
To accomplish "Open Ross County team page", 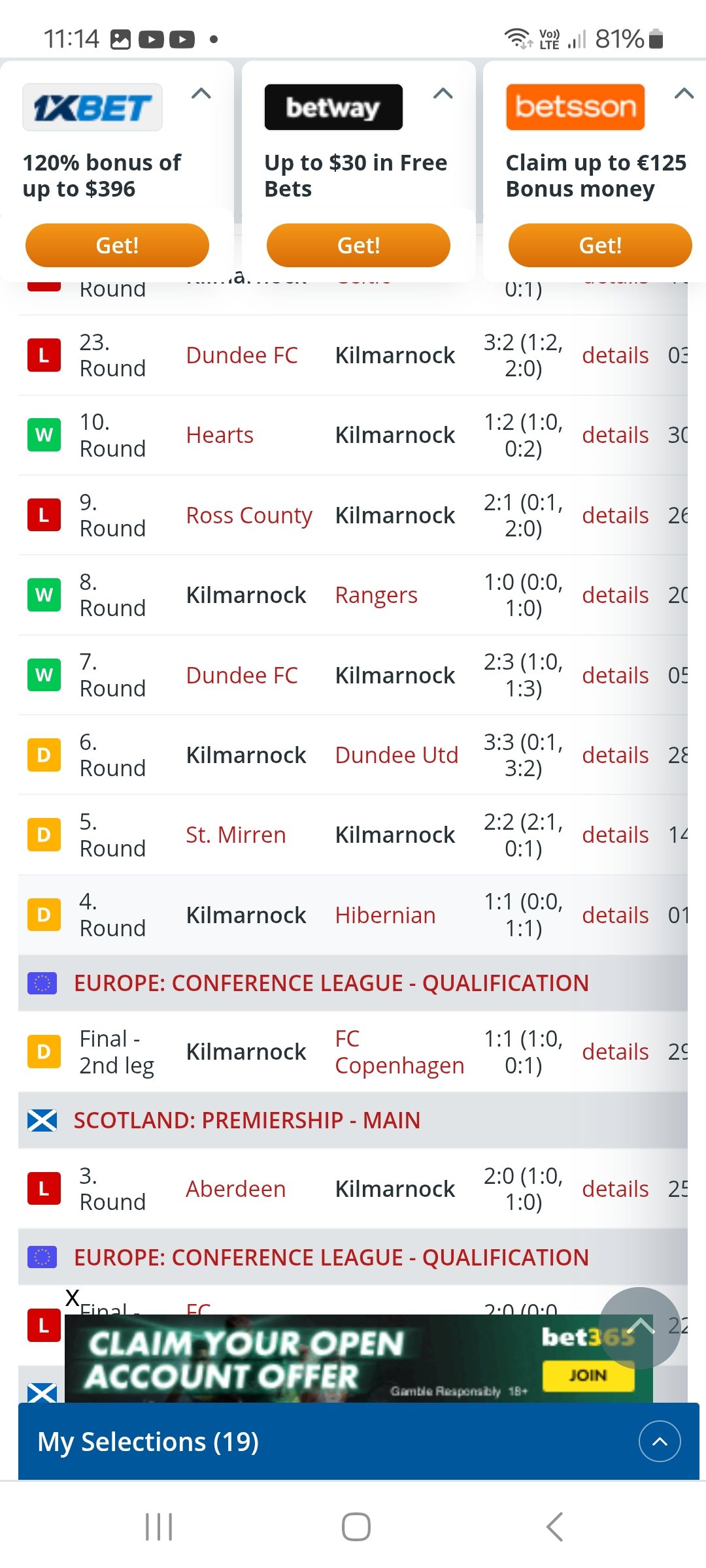I will point(249,515).
